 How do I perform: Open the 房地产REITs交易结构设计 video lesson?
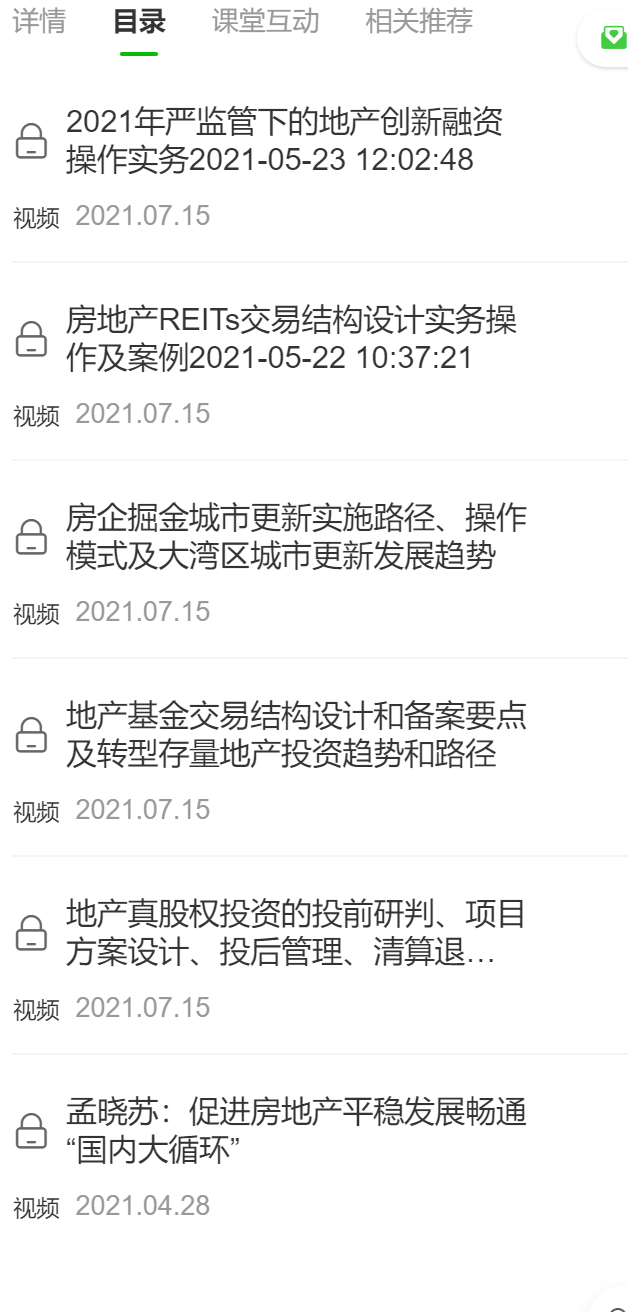tap(291, 339)
